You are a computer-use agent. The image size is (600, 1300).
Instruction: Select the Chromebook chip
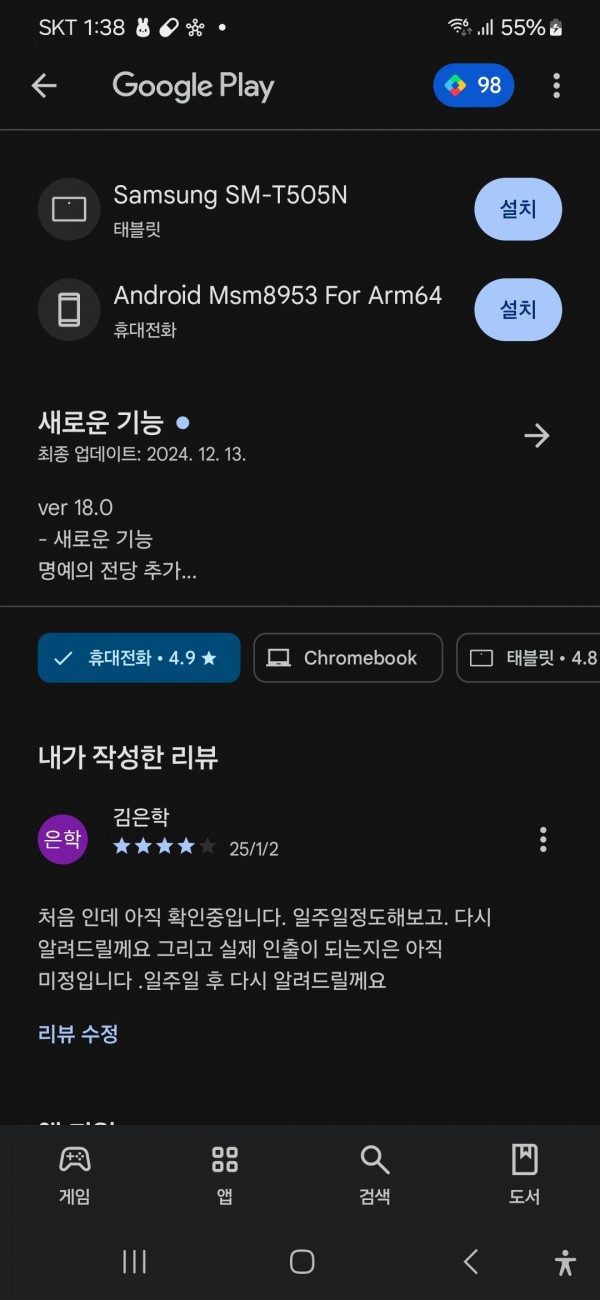coord(348,658)
